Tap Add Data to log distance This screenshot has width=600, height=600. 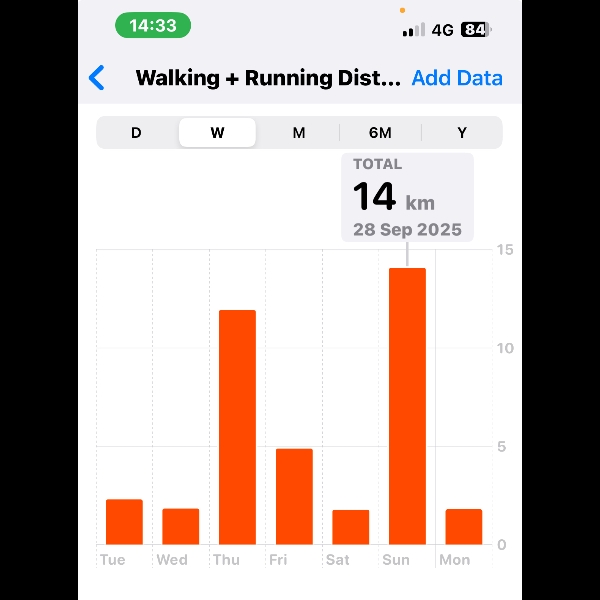pos(457,78)
